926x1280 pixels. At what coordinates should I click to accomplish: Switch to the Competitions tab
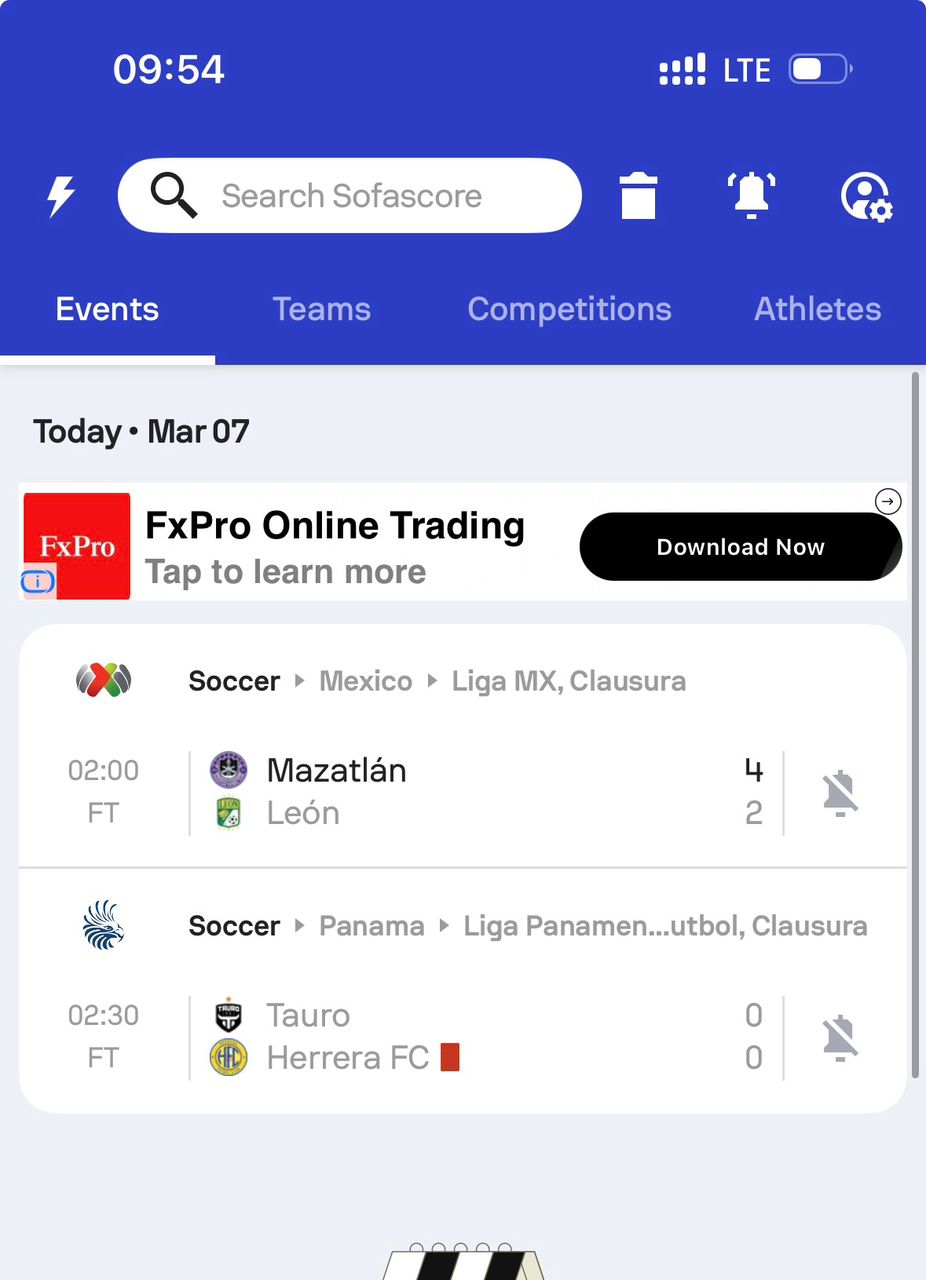point(569,309)
